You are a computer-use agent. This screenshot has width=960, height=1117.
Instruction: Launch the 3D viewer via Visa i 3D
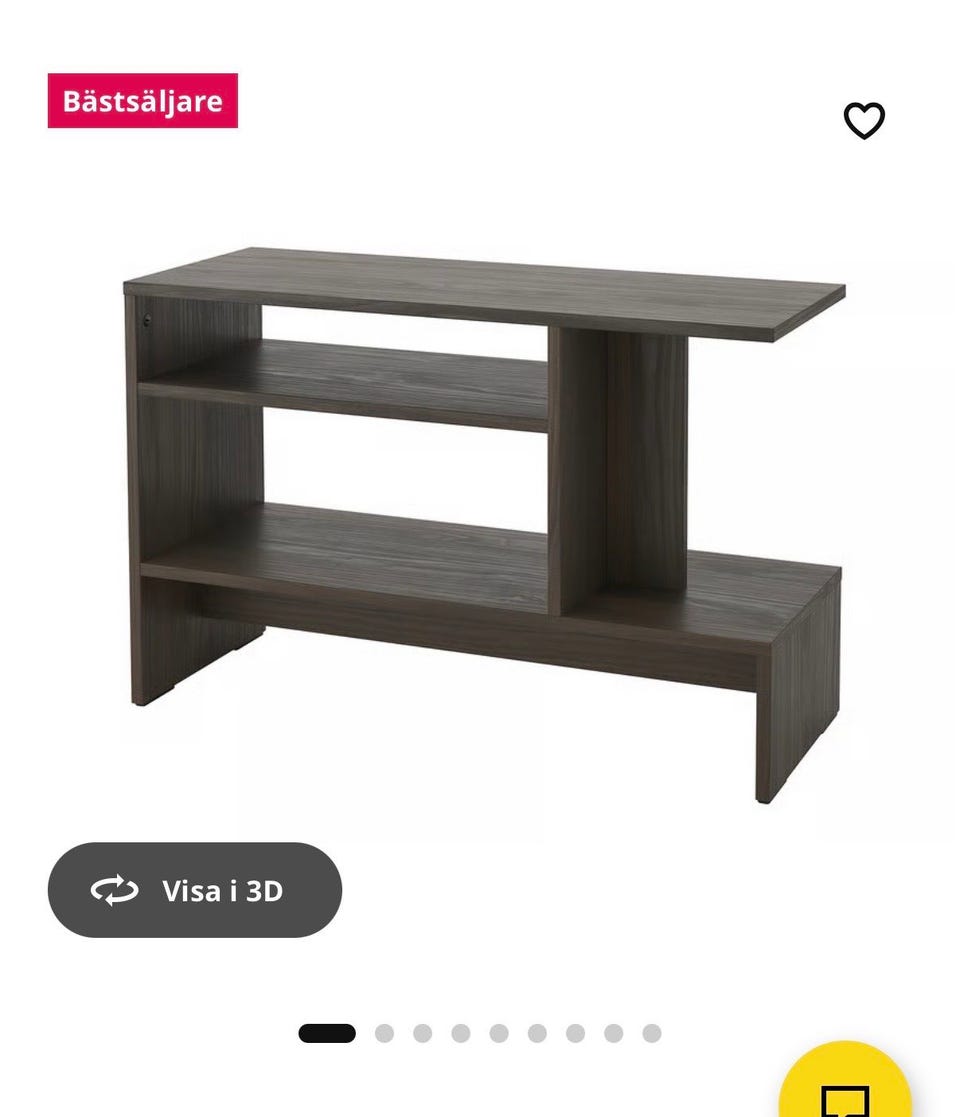pyautogui.click(x=195, y=889)
